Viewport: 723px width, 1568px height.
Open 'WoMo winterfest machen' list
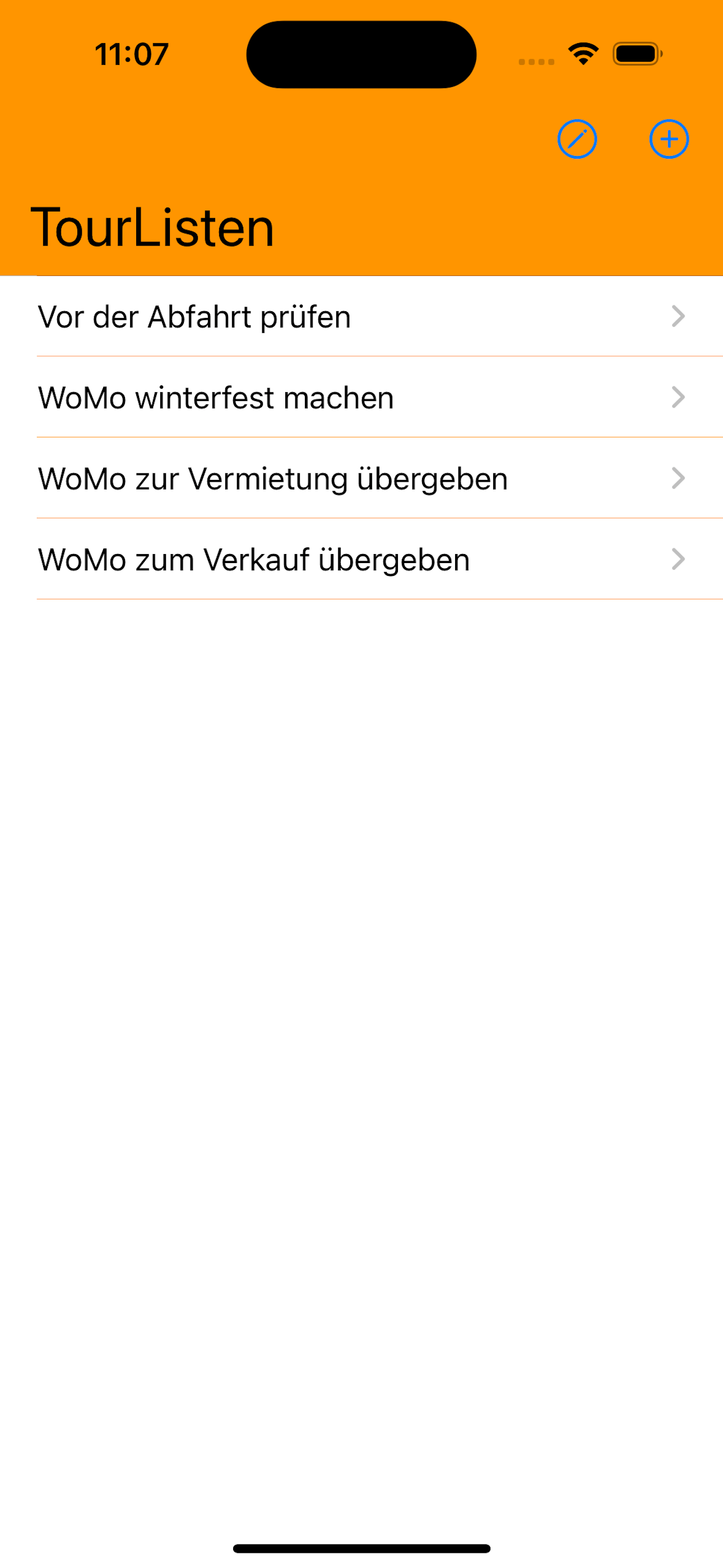pos(361,398)
